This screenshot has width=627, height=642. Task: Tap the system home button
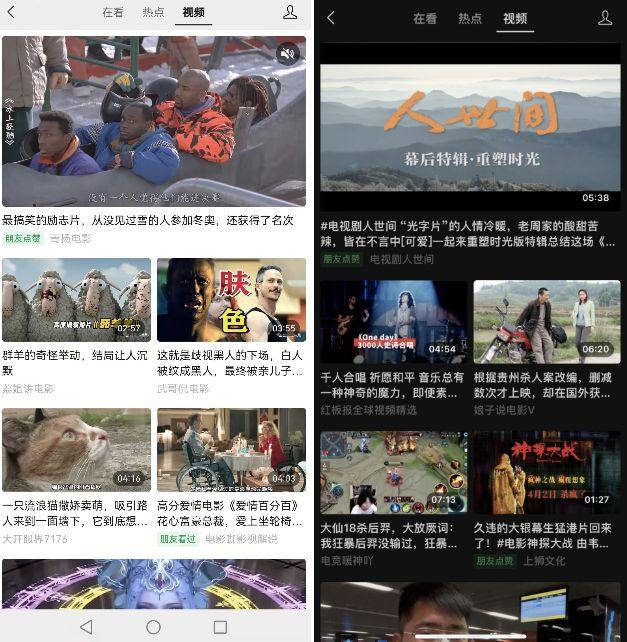click(153, 627)
